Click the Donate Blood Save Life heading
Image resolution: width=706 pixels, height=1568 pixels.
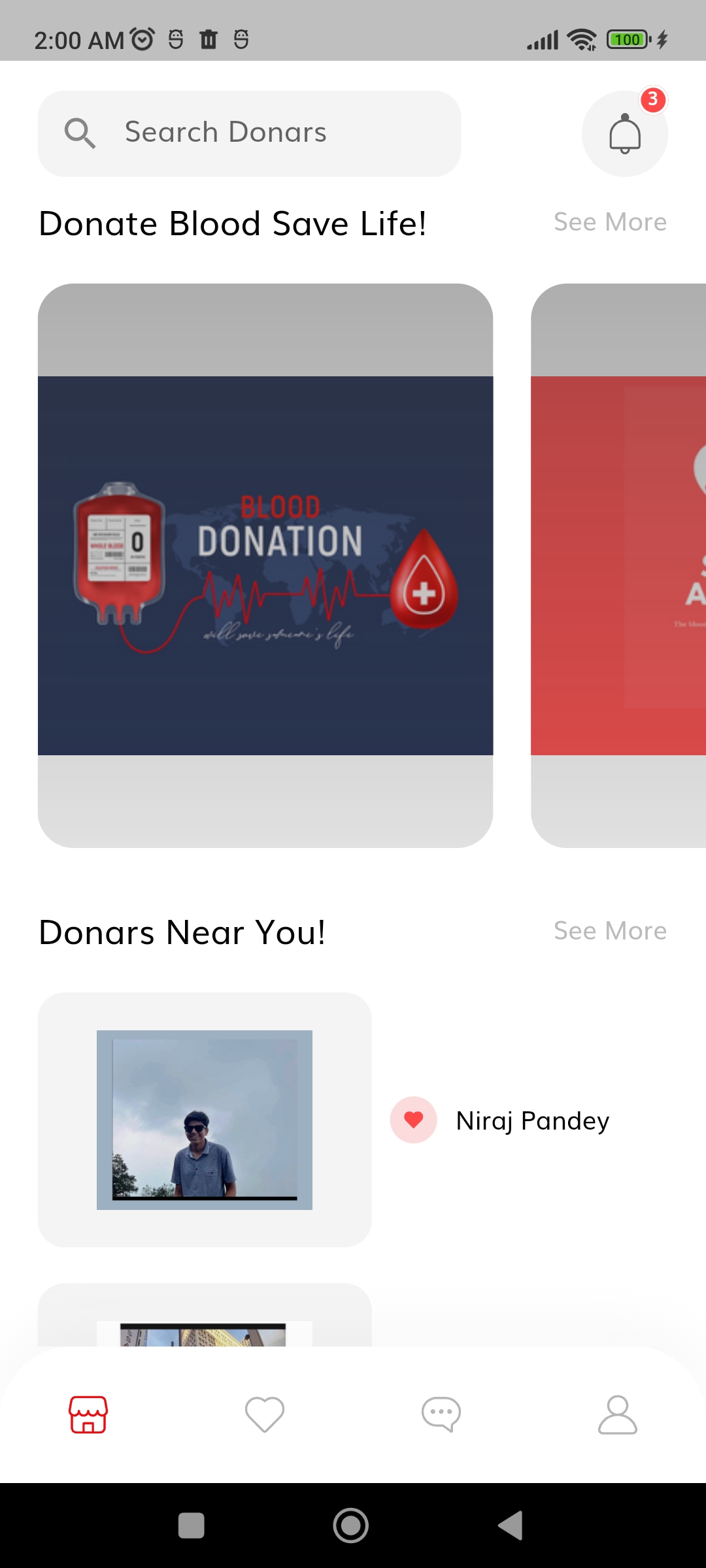tap(232, 223)
